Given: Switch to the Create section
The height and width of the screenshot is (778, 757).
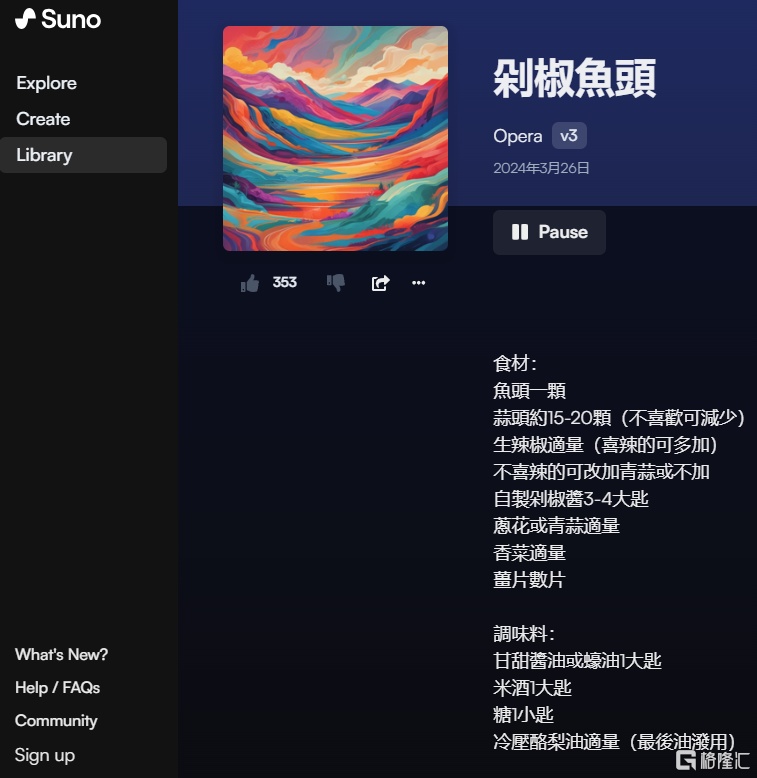Looking at the screenshot, I should [43, 119].
